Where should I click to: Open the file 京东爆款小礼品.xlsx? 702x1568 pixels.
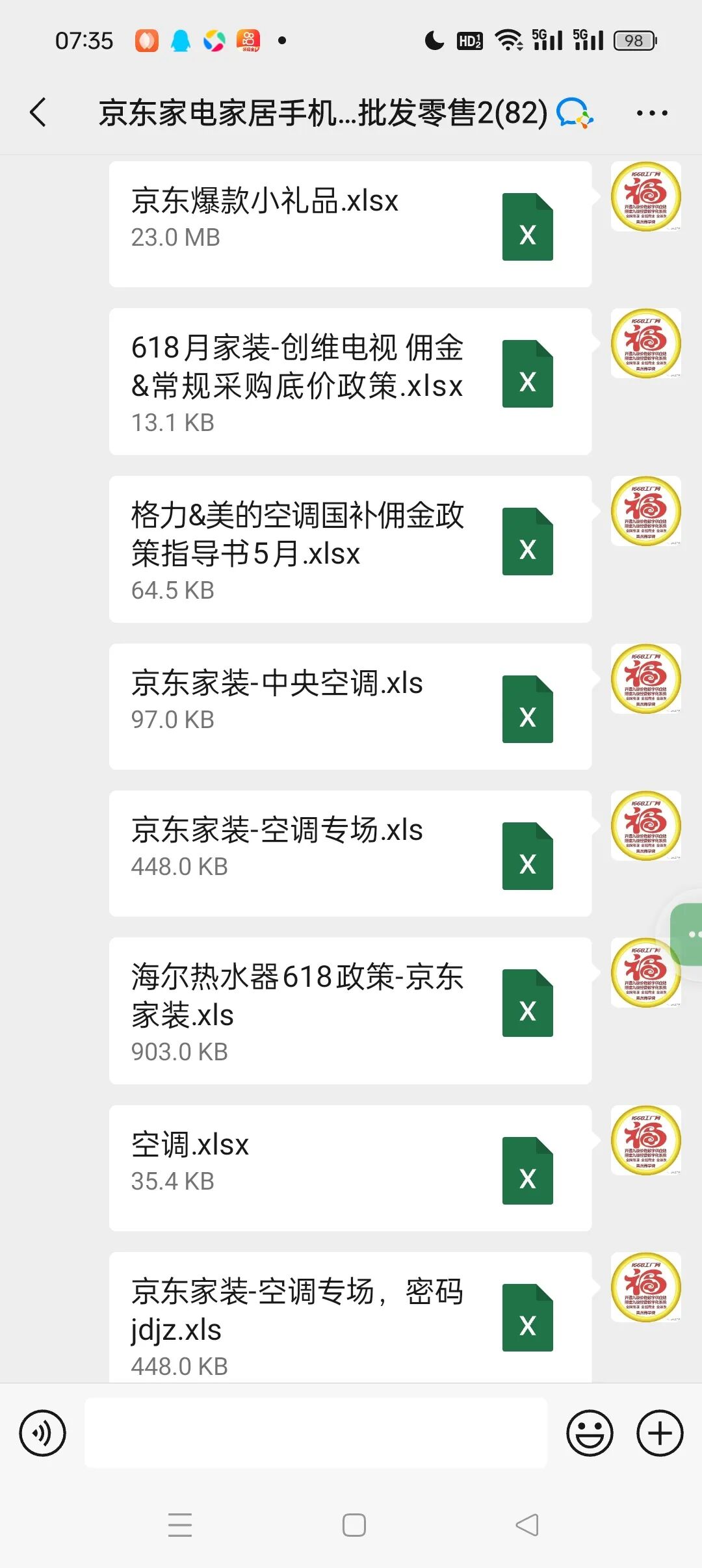[350, 224]
